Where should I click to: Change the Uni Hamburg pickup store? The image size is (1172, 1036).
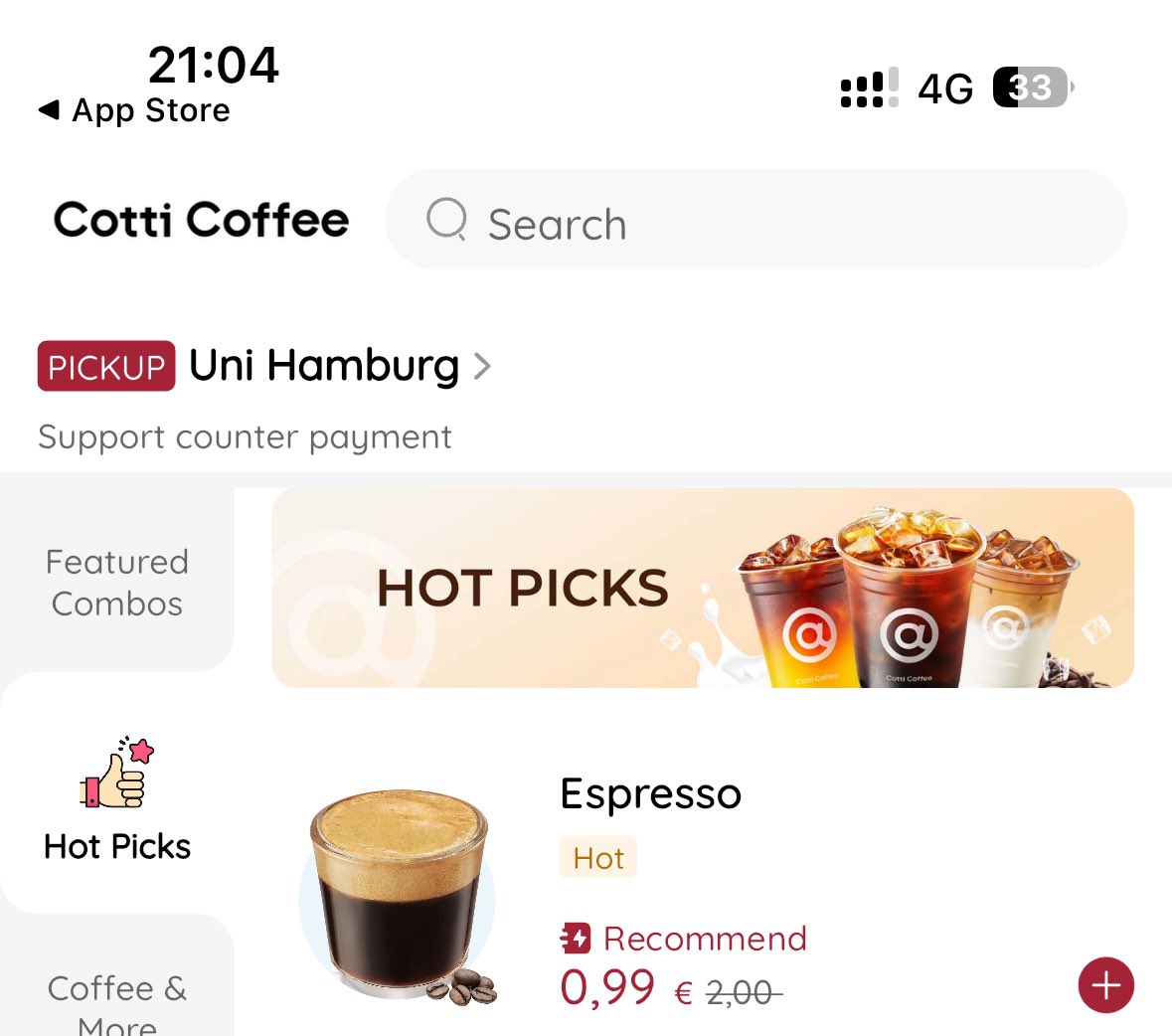pos(338,366)
